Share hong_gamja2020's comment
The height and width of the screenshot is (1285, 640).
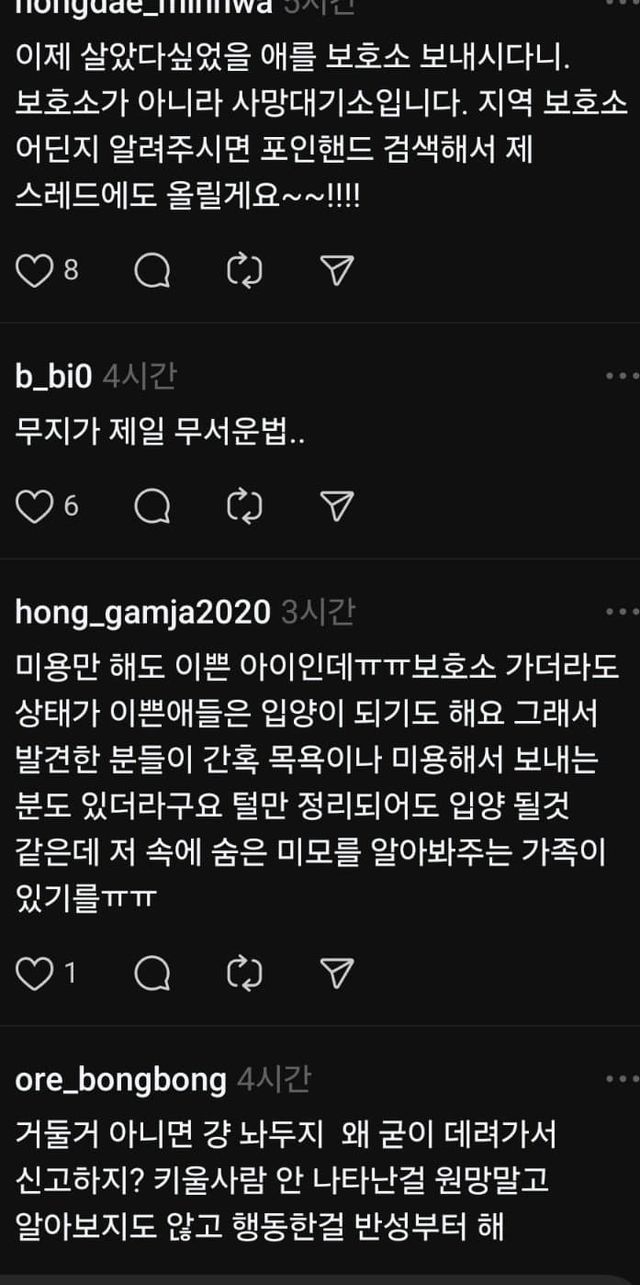click(338, 973)
